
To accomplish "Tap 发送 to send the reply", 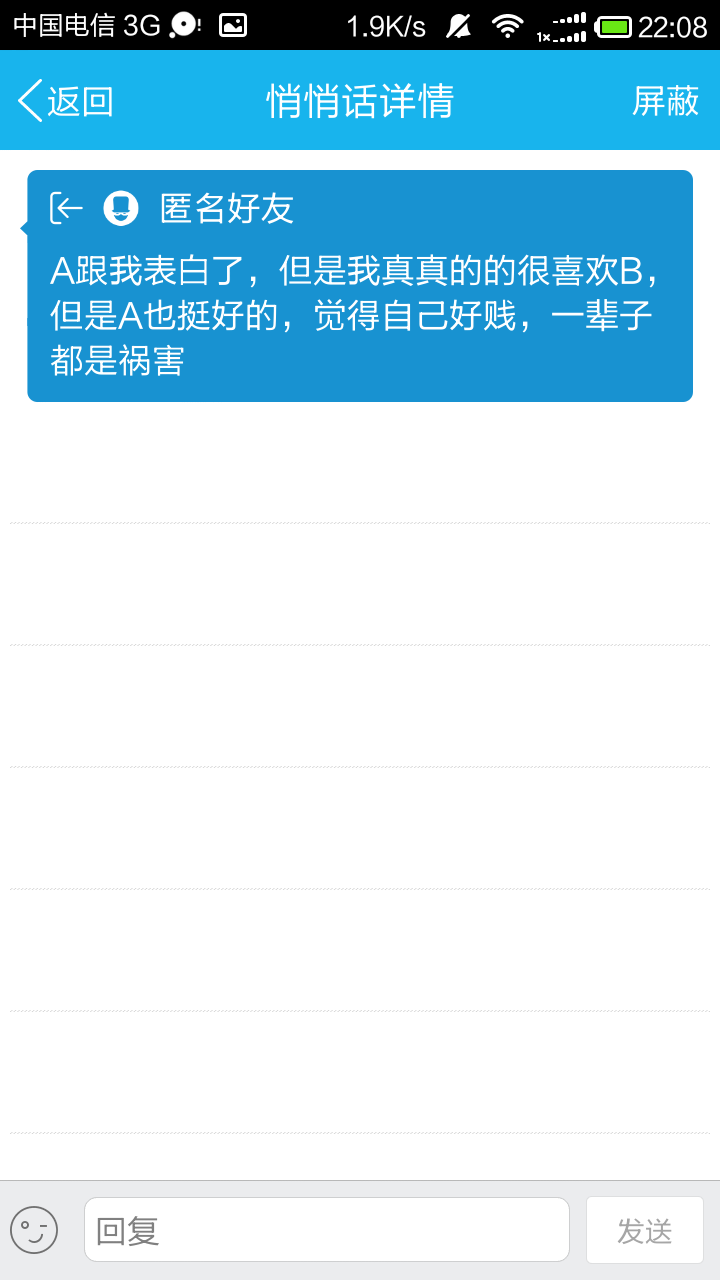I will click(x=644, y=1230).
